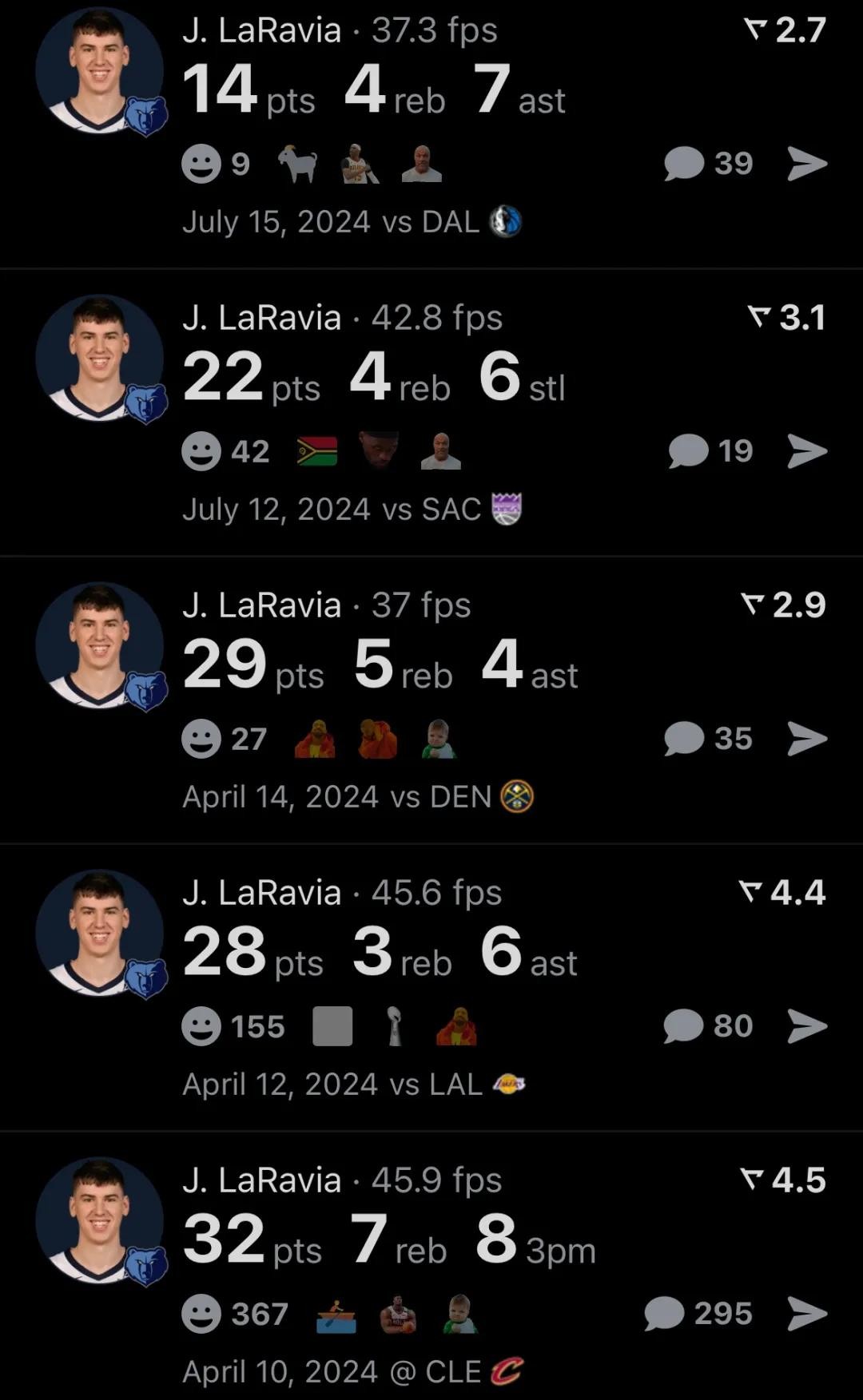863x1400 pixels.
Task: Share the April 12, 2024 vs LAL game
Action: (807, 1026)
